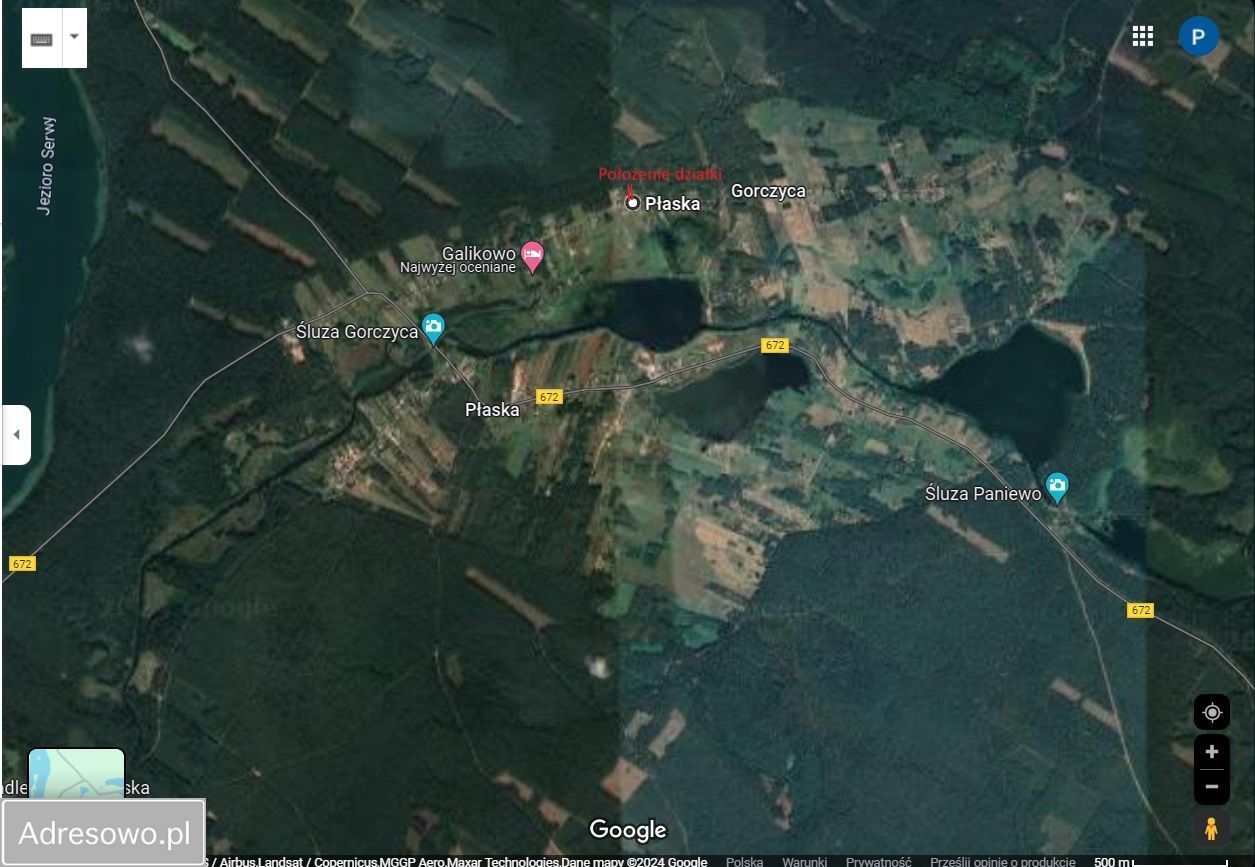Screen dimensions: 1255x867
Task: Expand the input tools dropdown arrow
Action: [74, 37]
